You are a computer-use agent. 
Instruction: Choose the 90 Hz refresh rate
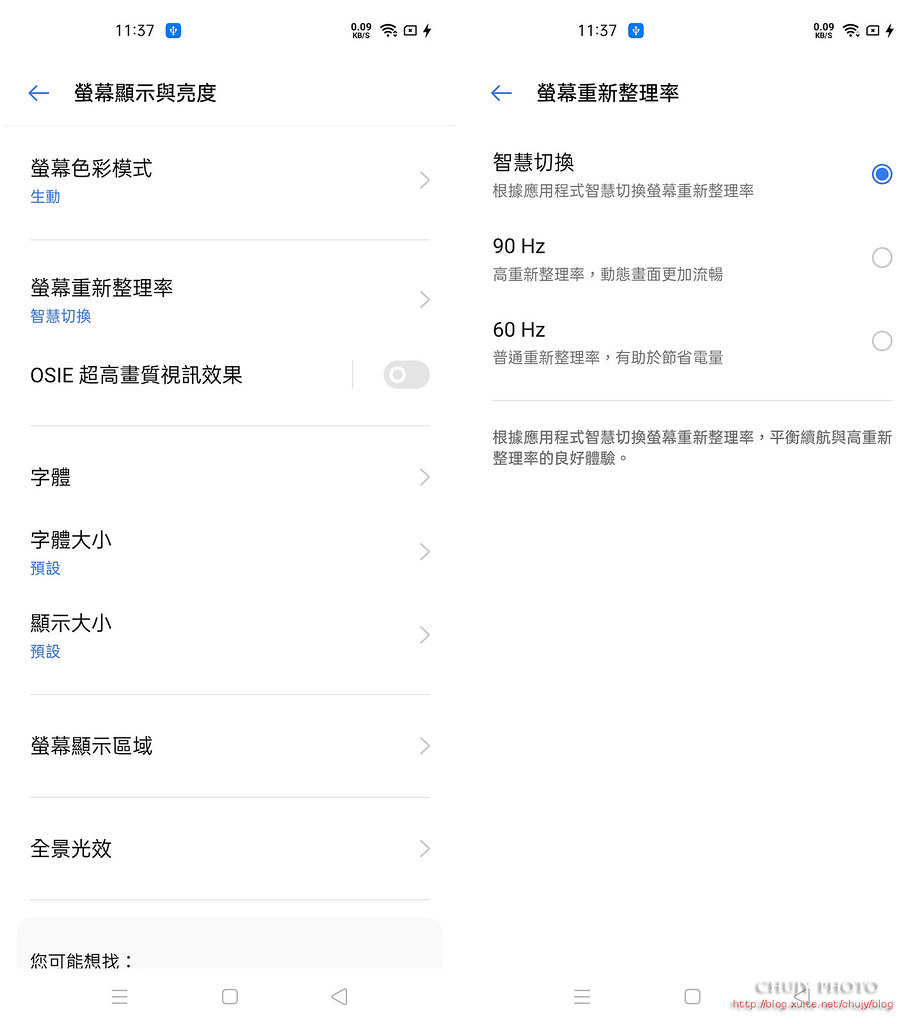pos(881,258)
